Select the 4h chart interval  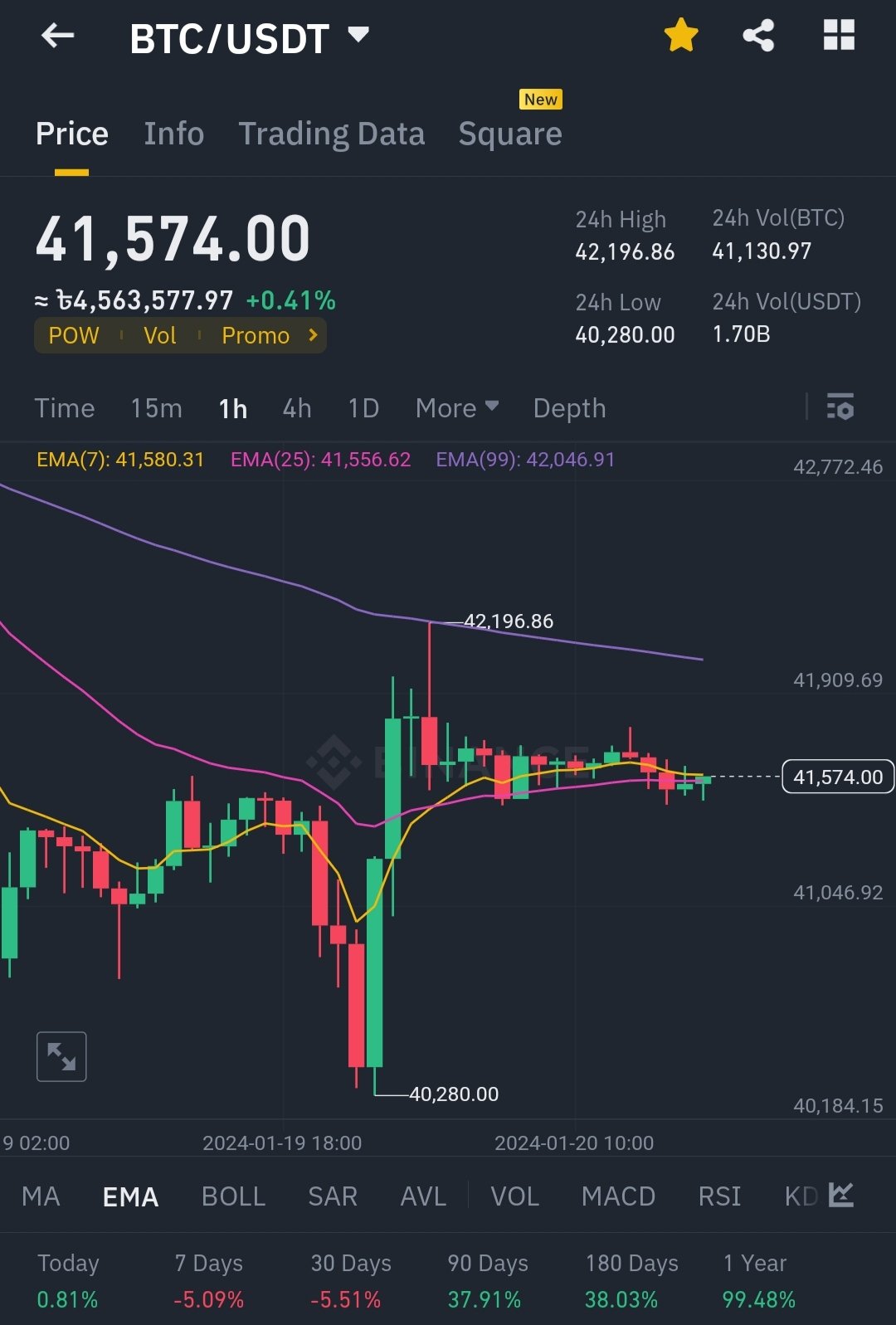click(x=296, y=408)
